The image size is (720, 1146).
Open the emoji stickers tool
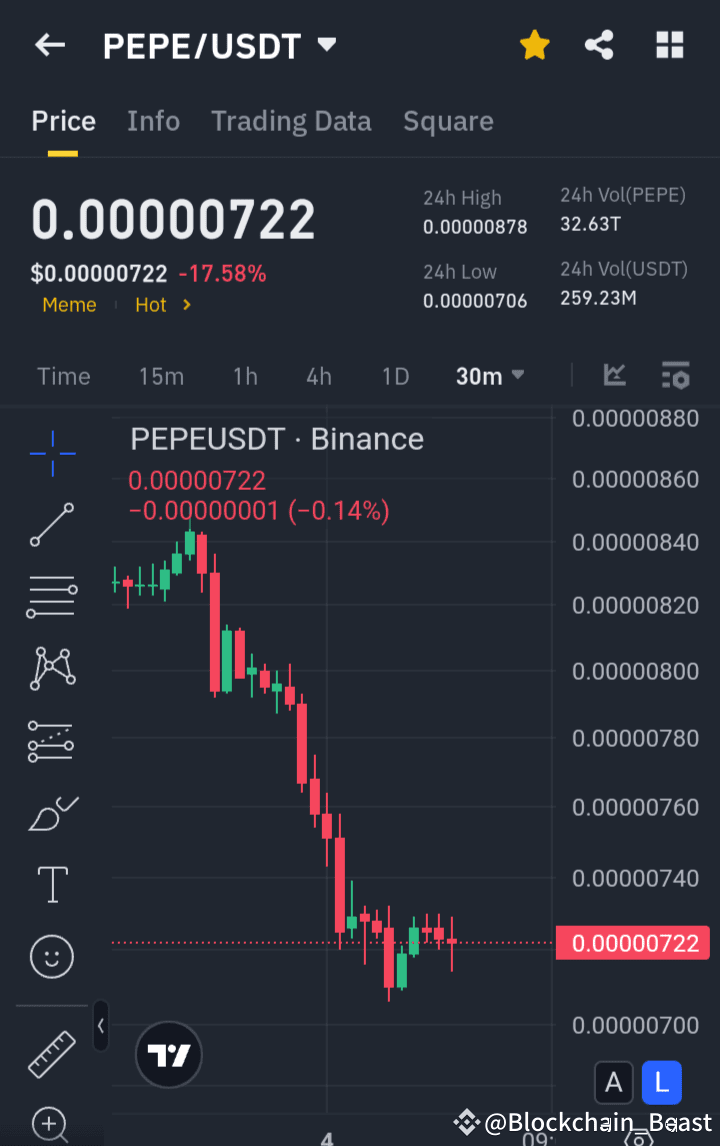point(51,956)
